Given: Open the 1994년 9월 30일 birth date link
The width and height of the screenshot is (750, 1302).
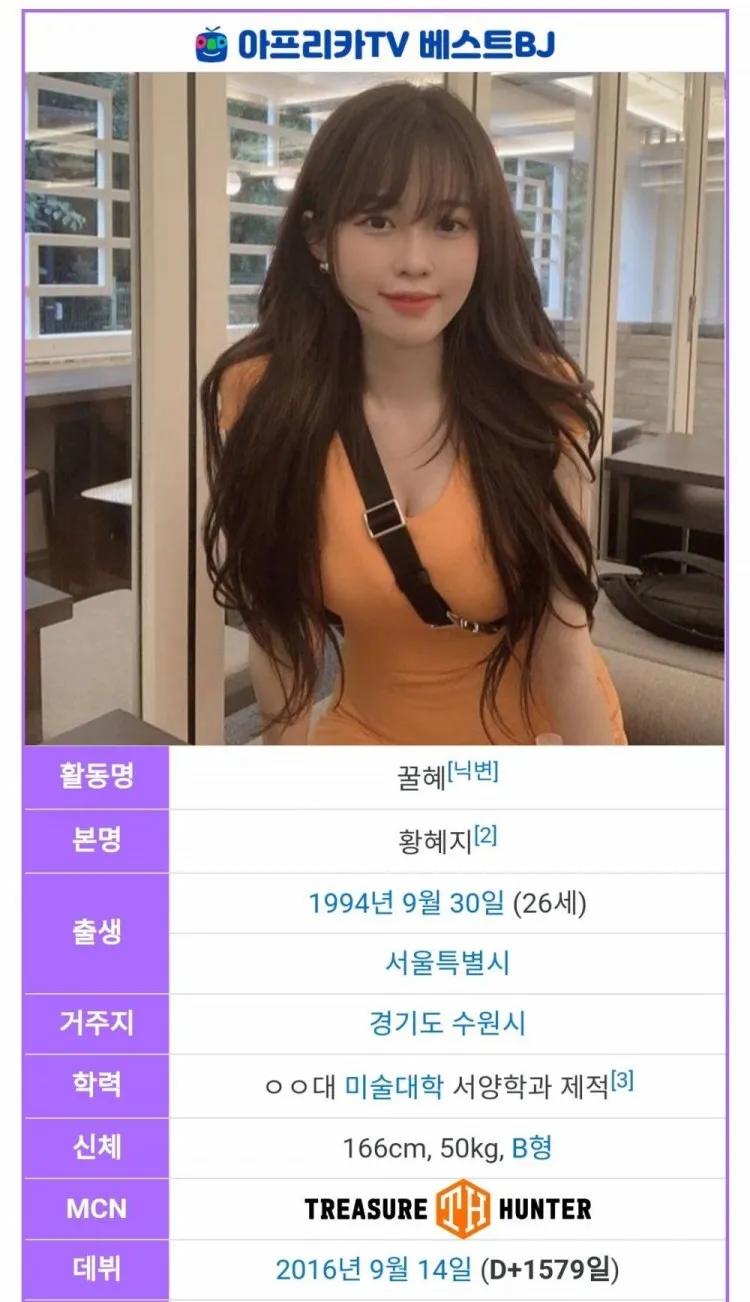Looking at the screenshot, I should (x=408, y=903).
